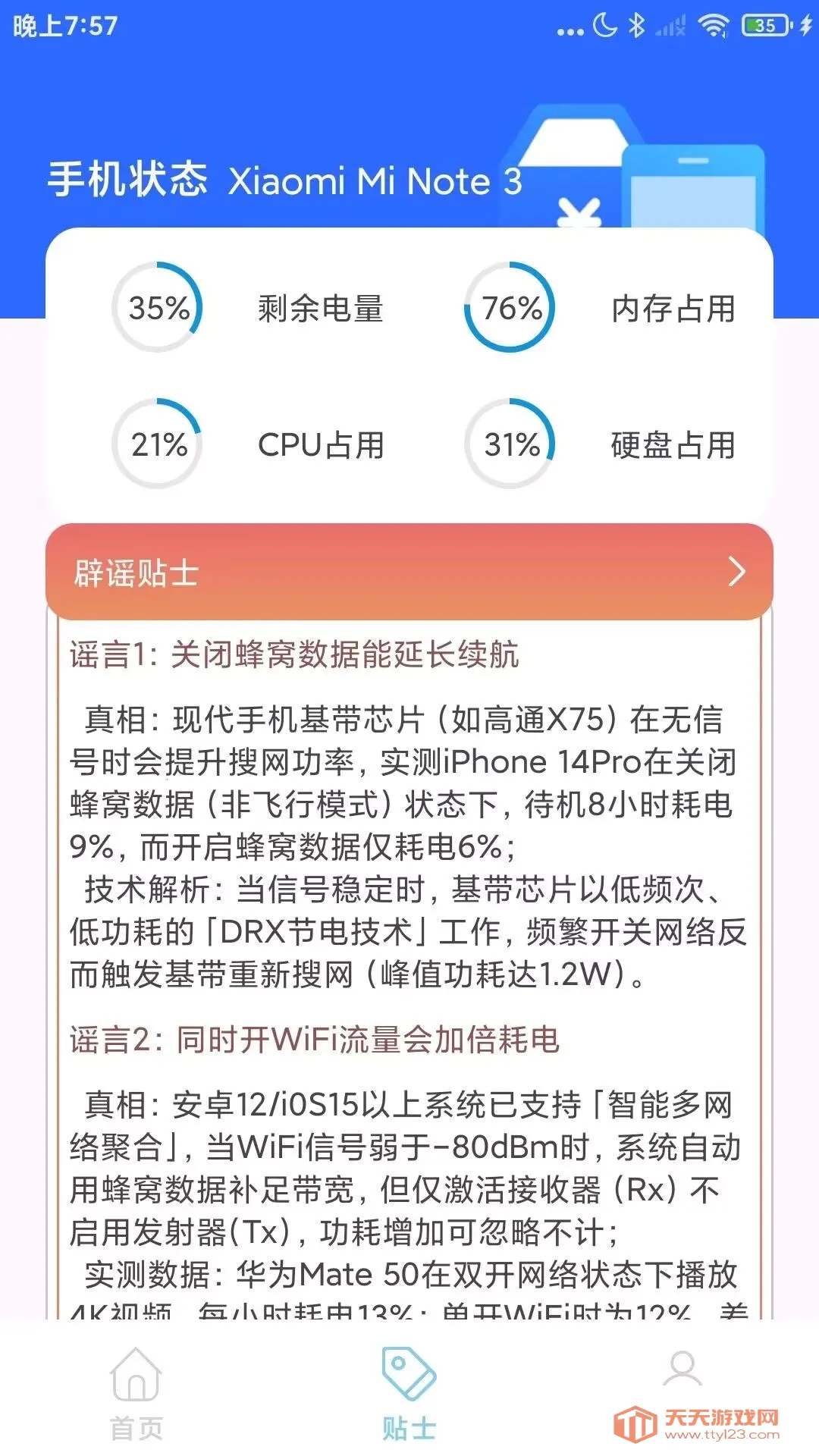Tap the do-not-disturb moon icon

(x=604, y=25)
